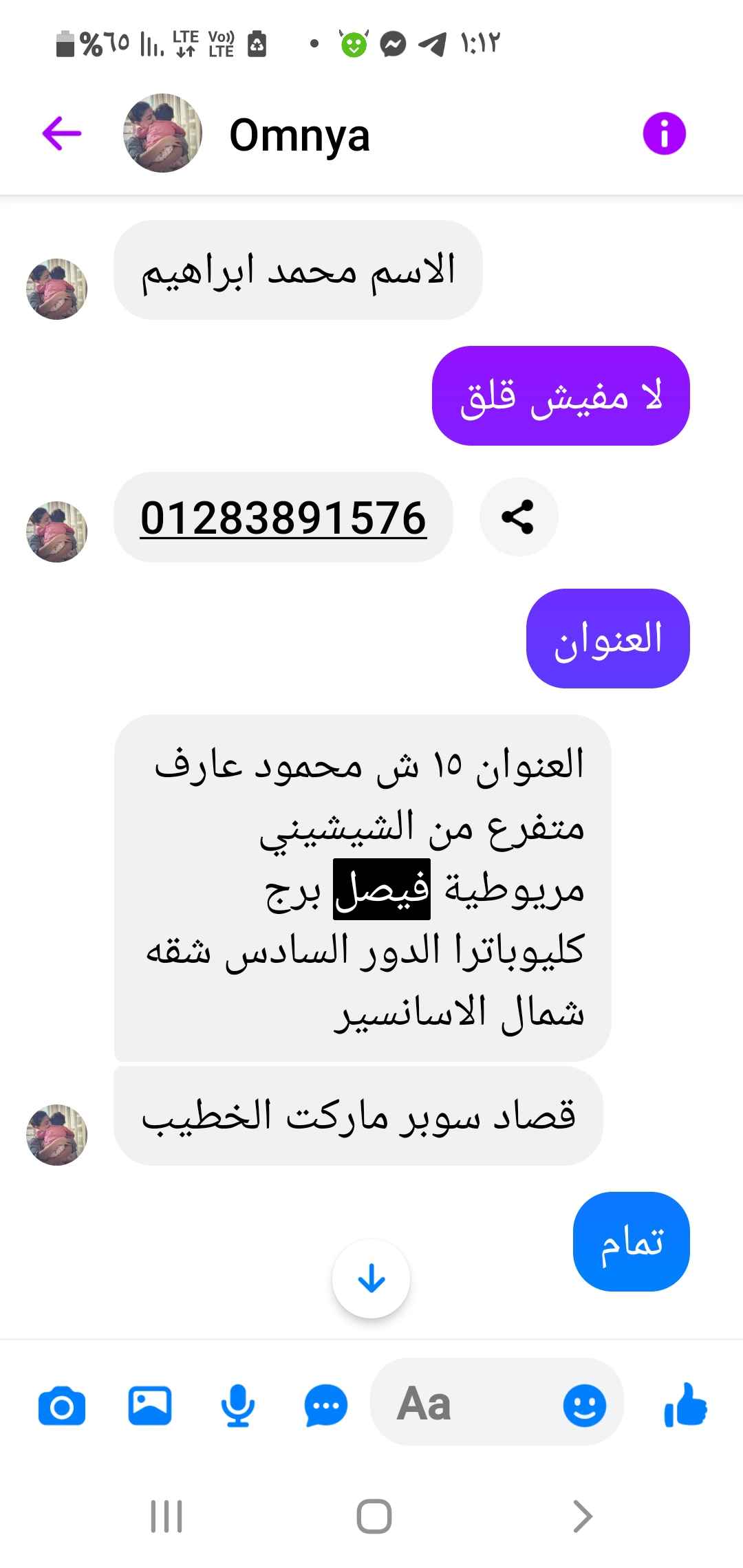
Task: Open the gallery image picker
Action: tap(150, 1405)
